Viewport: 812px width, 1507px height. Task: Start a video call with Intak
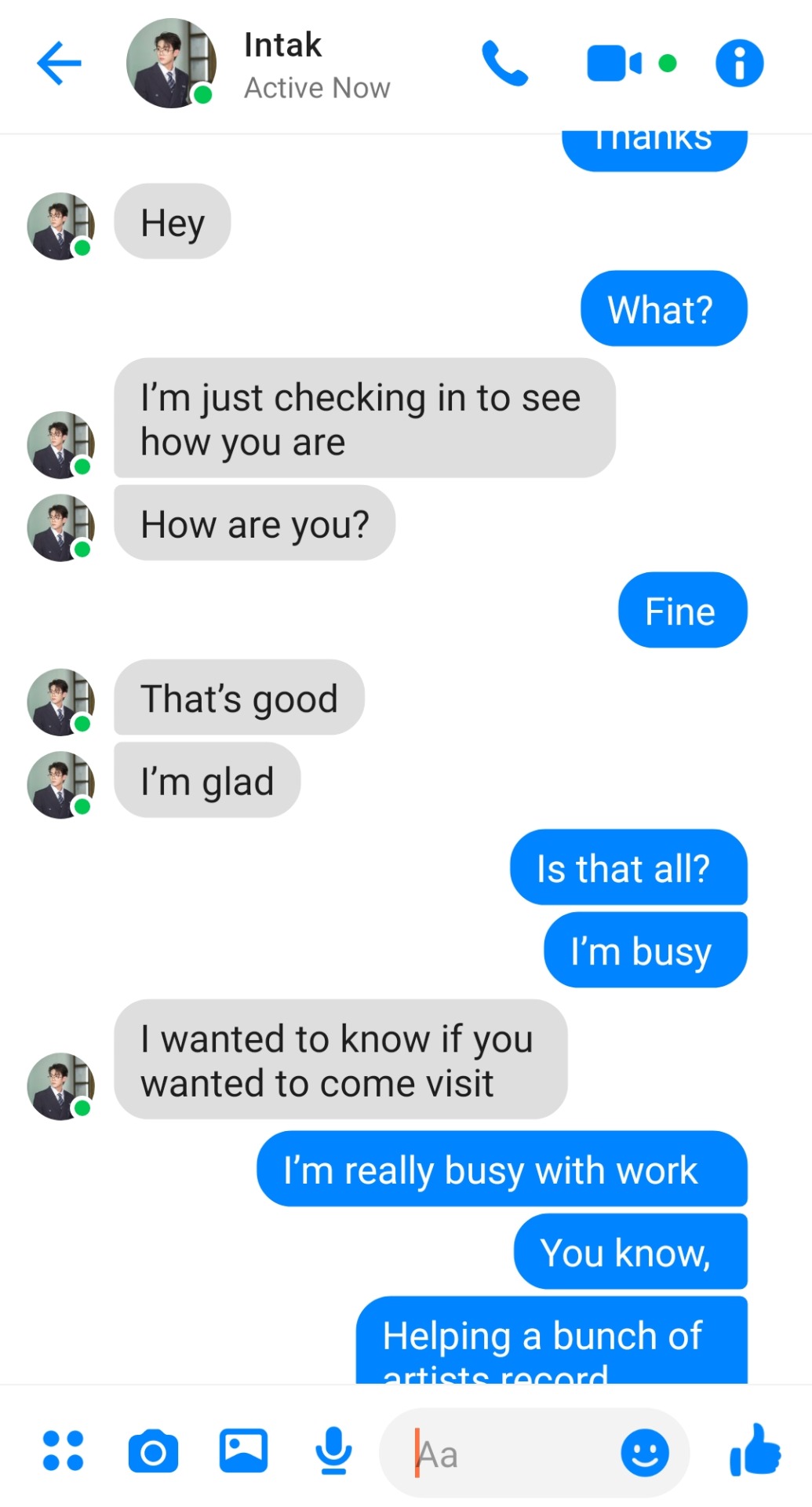614,63
